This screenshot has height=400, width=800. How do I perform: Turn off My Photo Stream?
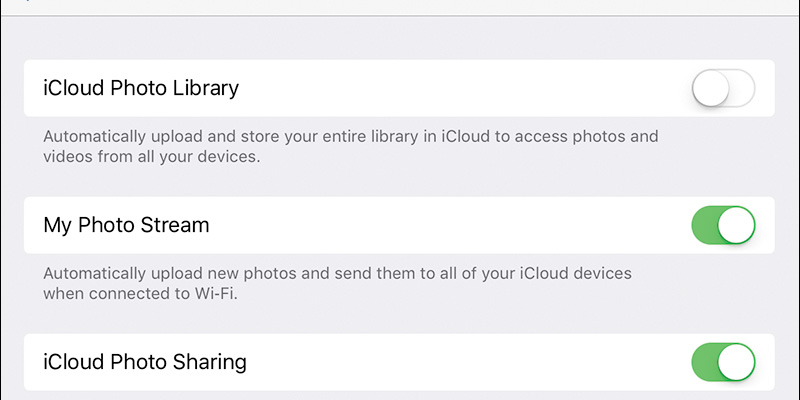coord(723,226)
